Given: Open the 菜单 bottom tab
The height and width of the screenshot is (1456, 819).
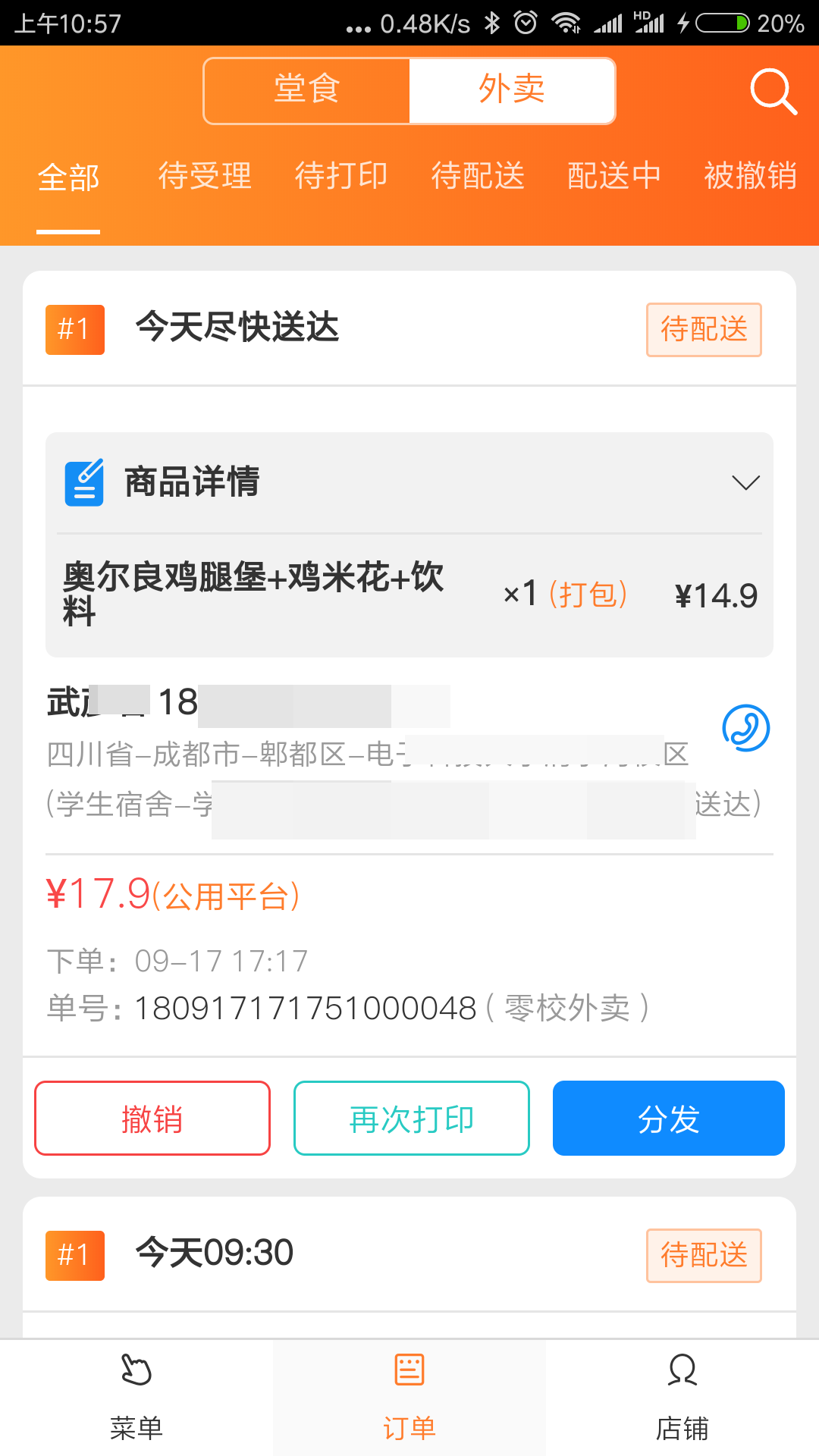Looking at the screenshot, I should (136, 1397).
